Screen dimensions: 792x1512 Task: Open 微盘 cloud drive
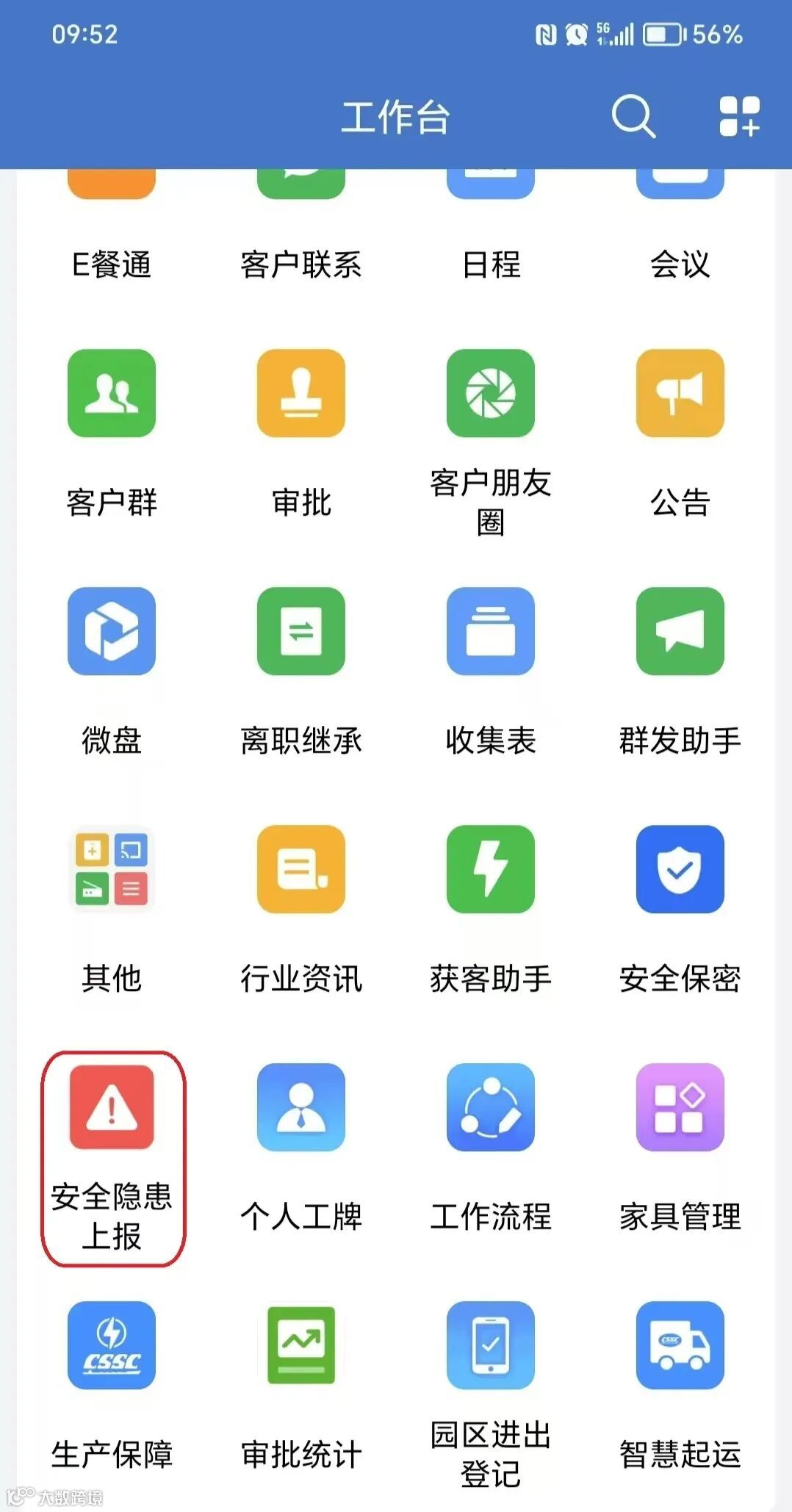coord(112,631)
